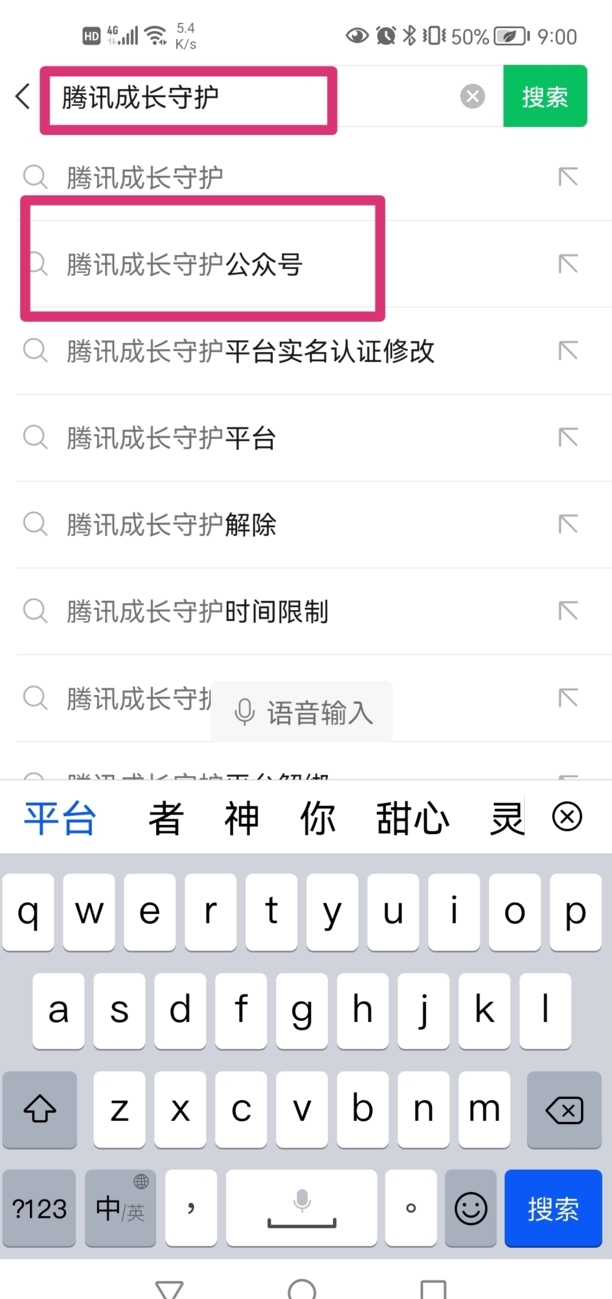The width and height of the screenshot is (612, 1299).
Task: Pick the keyboard candidate word 平台
Action: [60, 818]
